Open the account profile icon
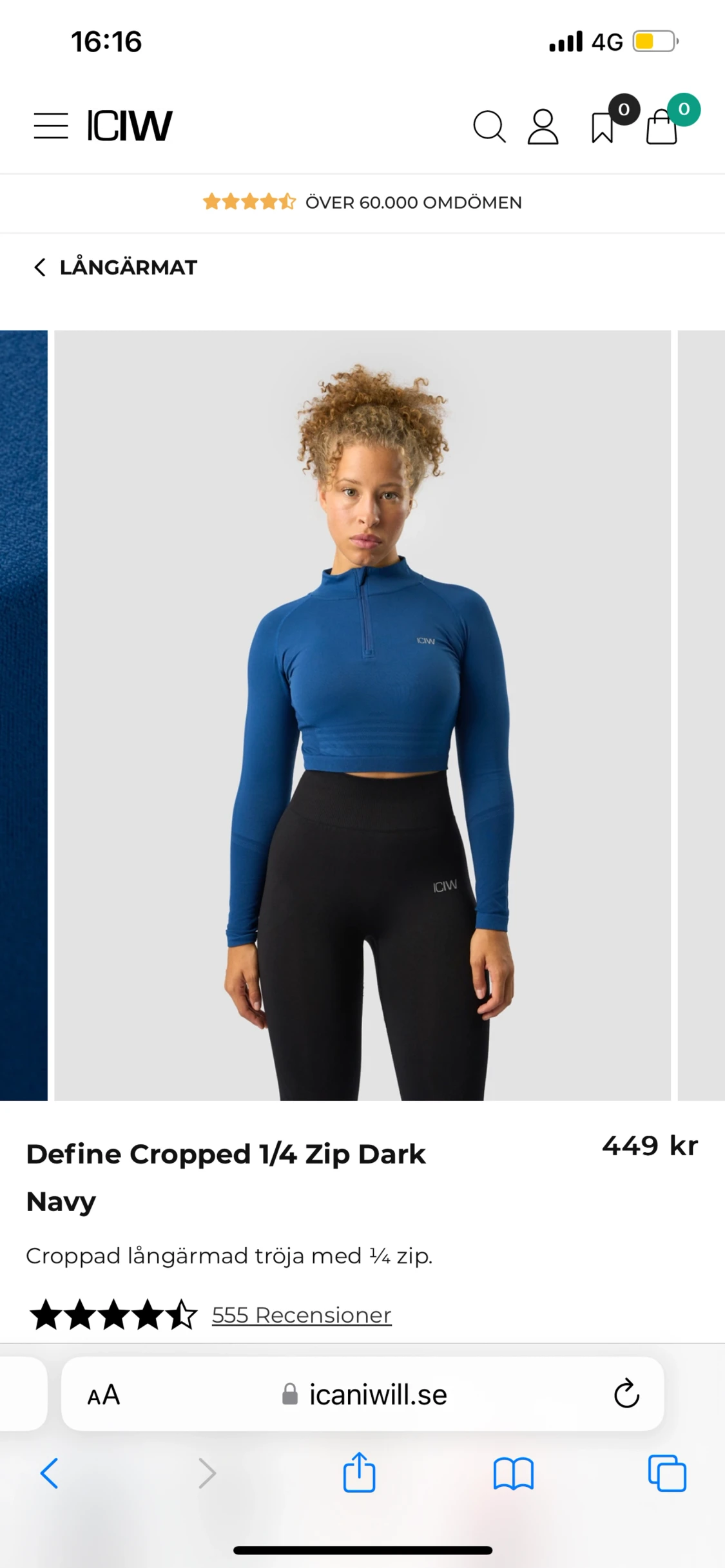This screenshot has width=725, height=1568. (x=543, y=126)
